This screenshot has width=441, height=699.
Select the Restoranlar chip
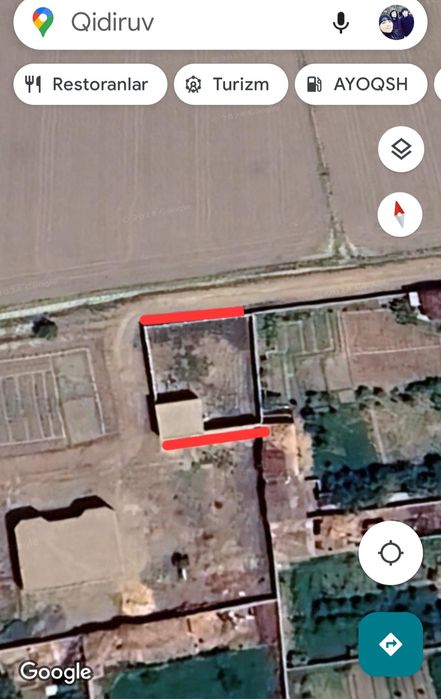(91, 84)
